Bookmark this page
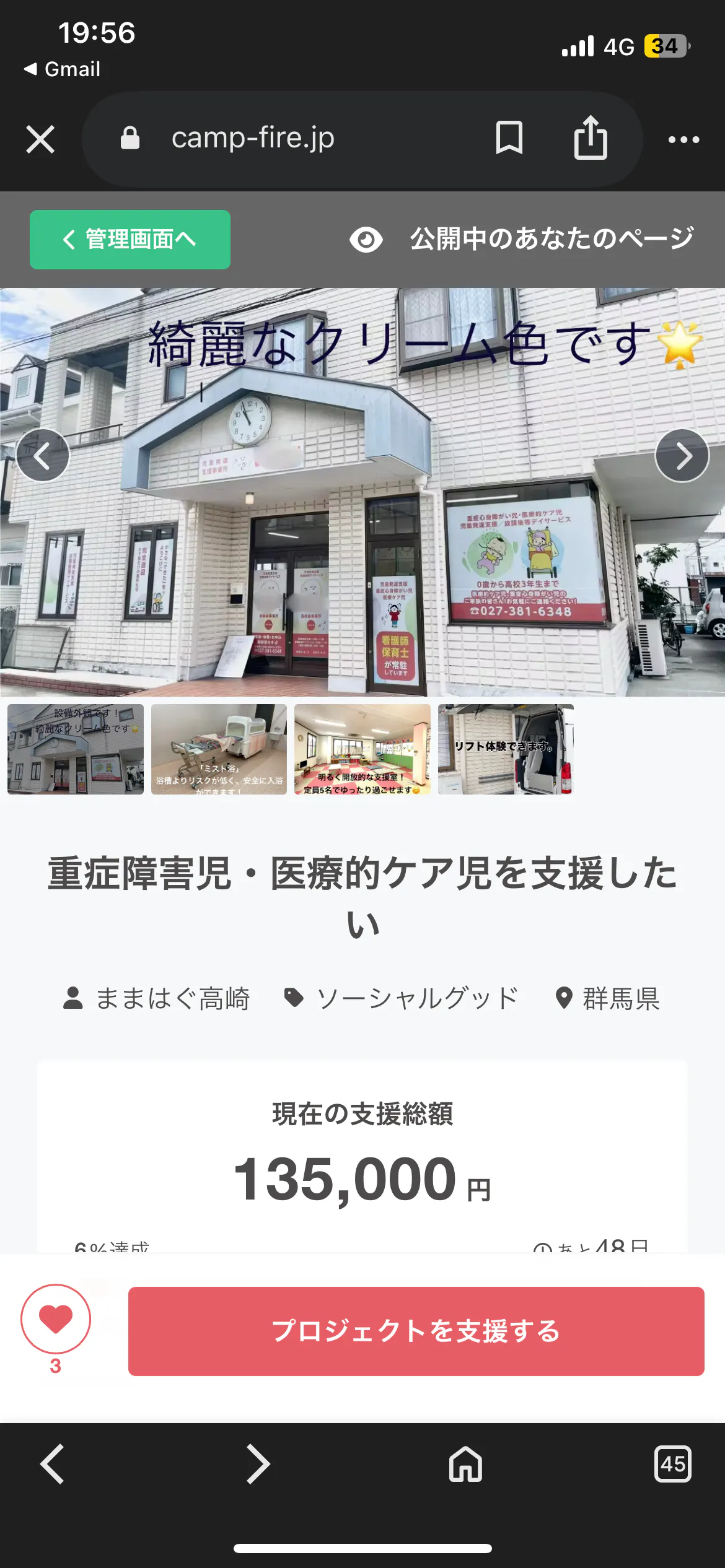The image size is (725, 1568). click(x=509, y=138)
